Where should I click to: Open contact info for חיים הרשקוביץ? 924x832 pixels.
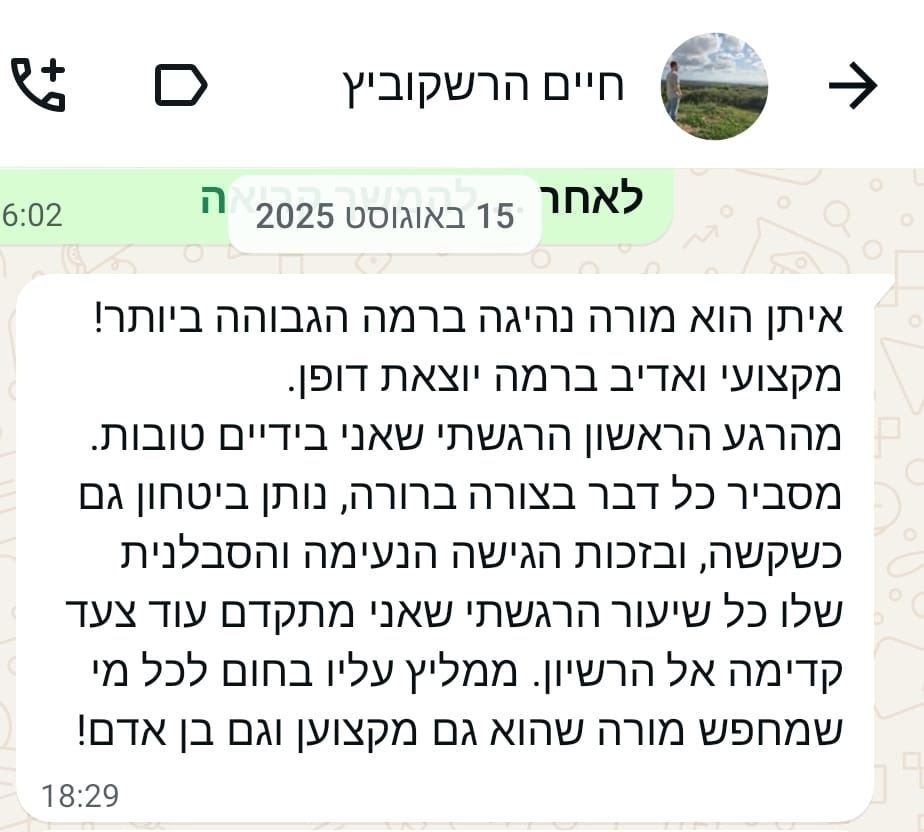pos(483,87)
